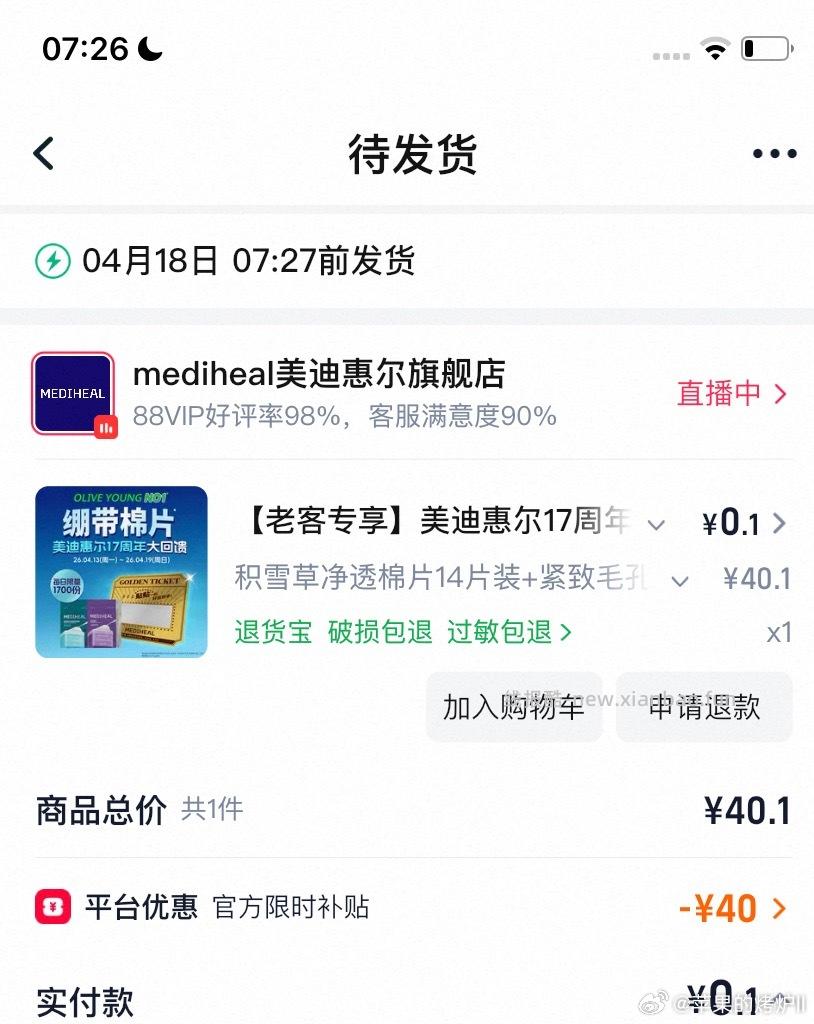
Task: Tap the live-stream bars badge on store avatar
Action: (105, 427)
